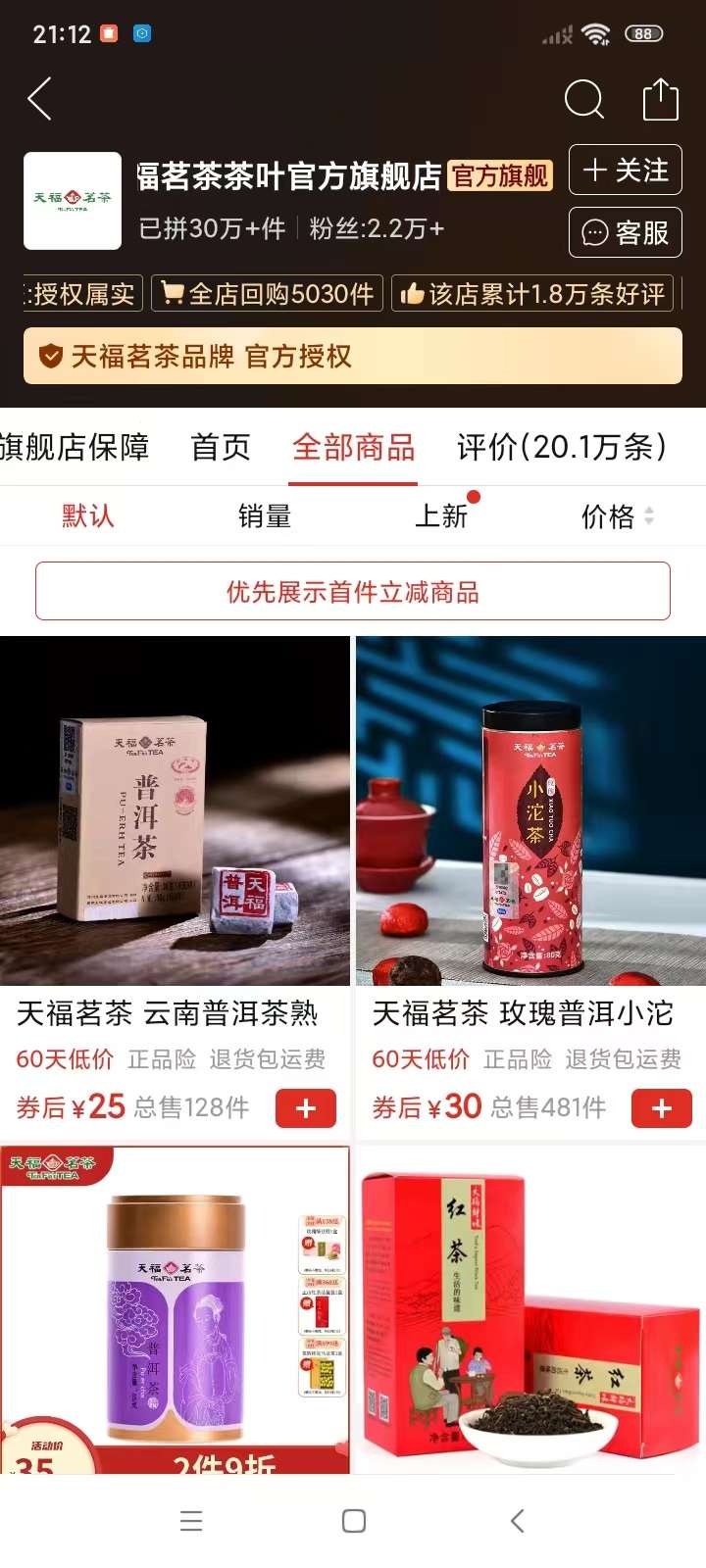Open the red 红茶 box product
This screenshot has width=706, height=1568.
(530, 1313)
